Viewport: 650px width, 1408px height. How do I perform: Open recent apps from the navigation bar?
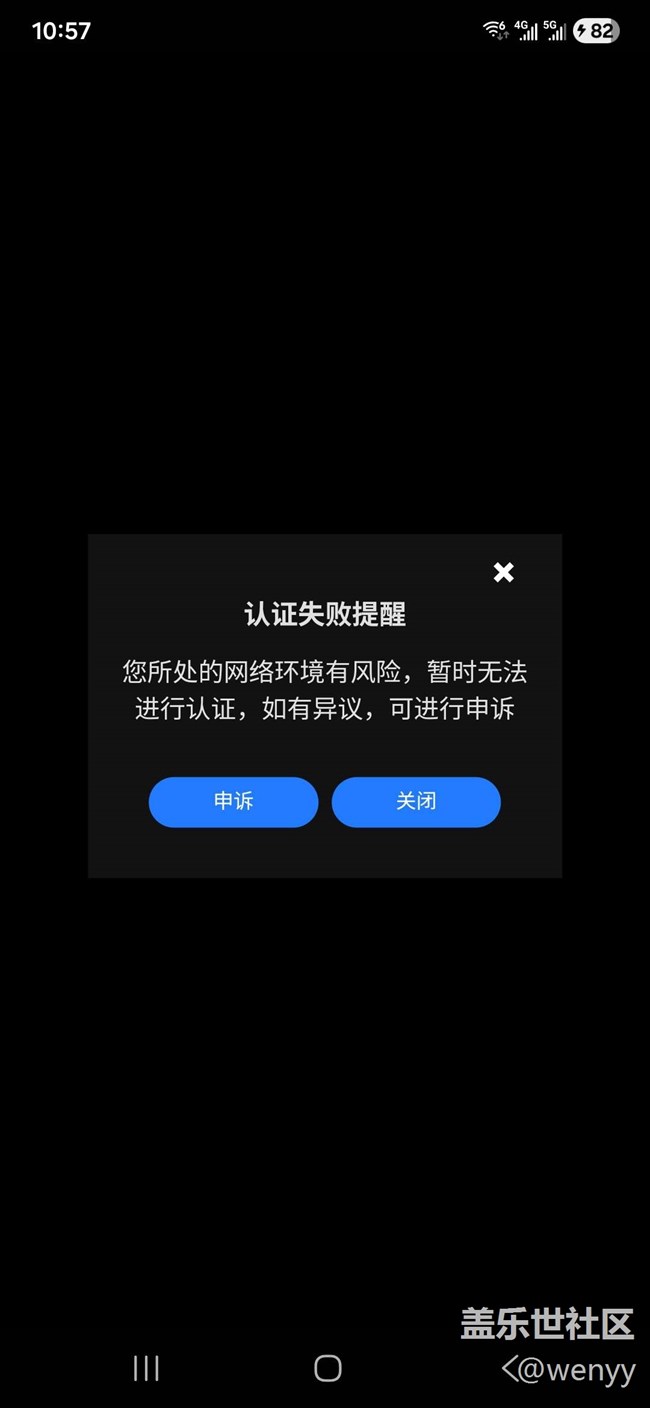pos(146,1368)
